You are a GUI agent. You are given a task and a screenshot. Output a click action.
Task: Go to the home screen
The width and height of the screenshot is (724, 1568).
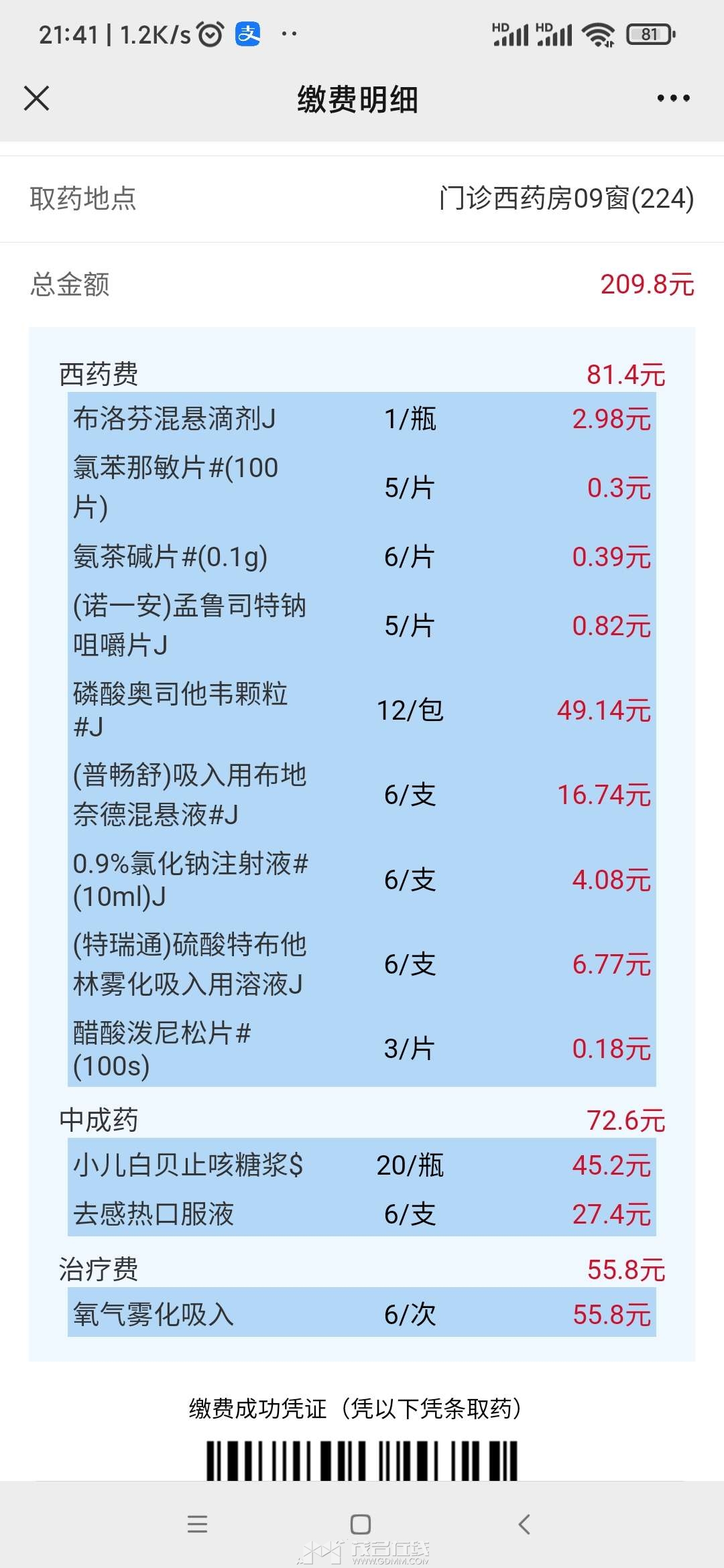click(x=361, y=1524)
